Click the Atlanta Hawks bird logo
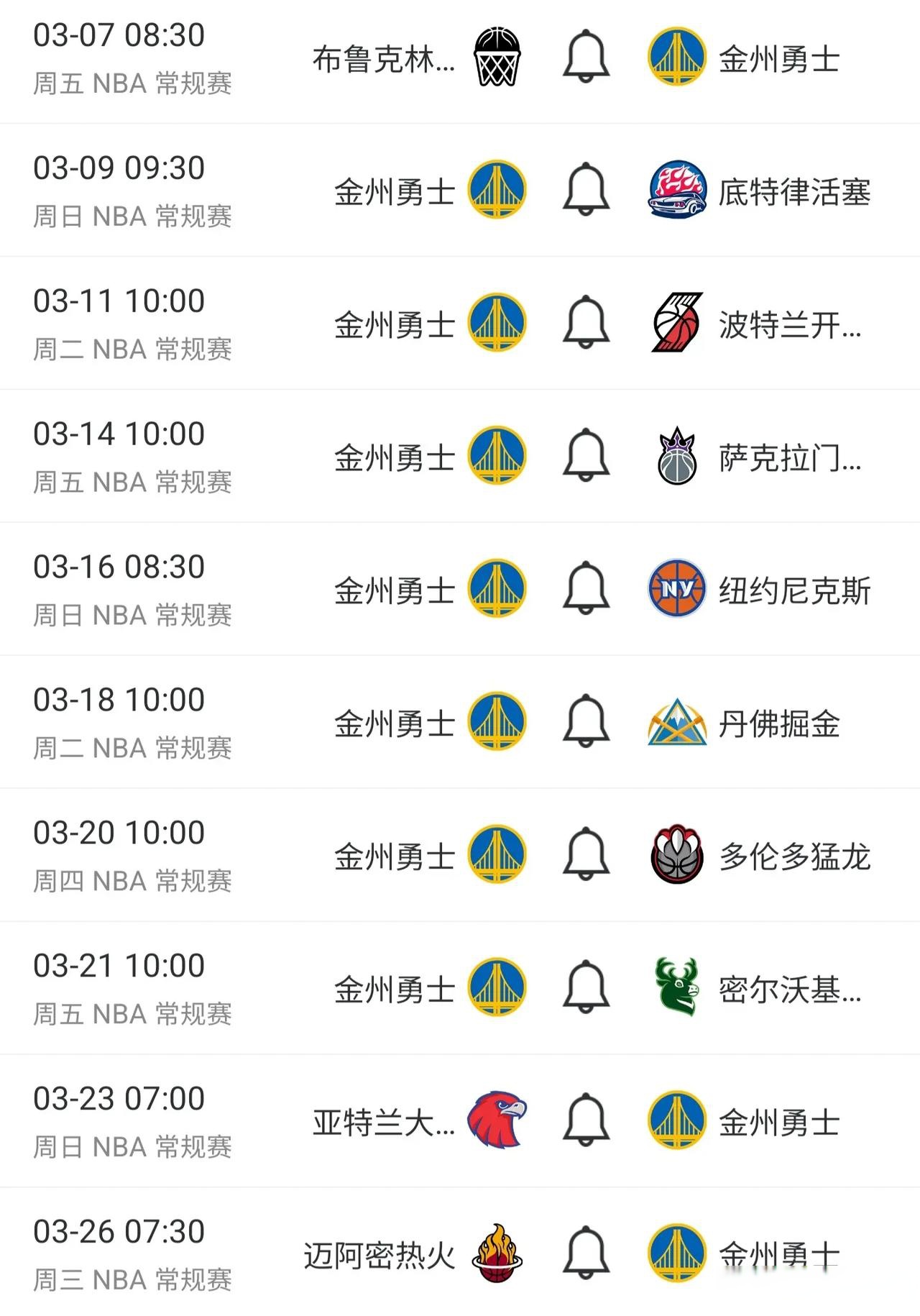This screenshot has height=1316, width=920. pos(496,1119)
